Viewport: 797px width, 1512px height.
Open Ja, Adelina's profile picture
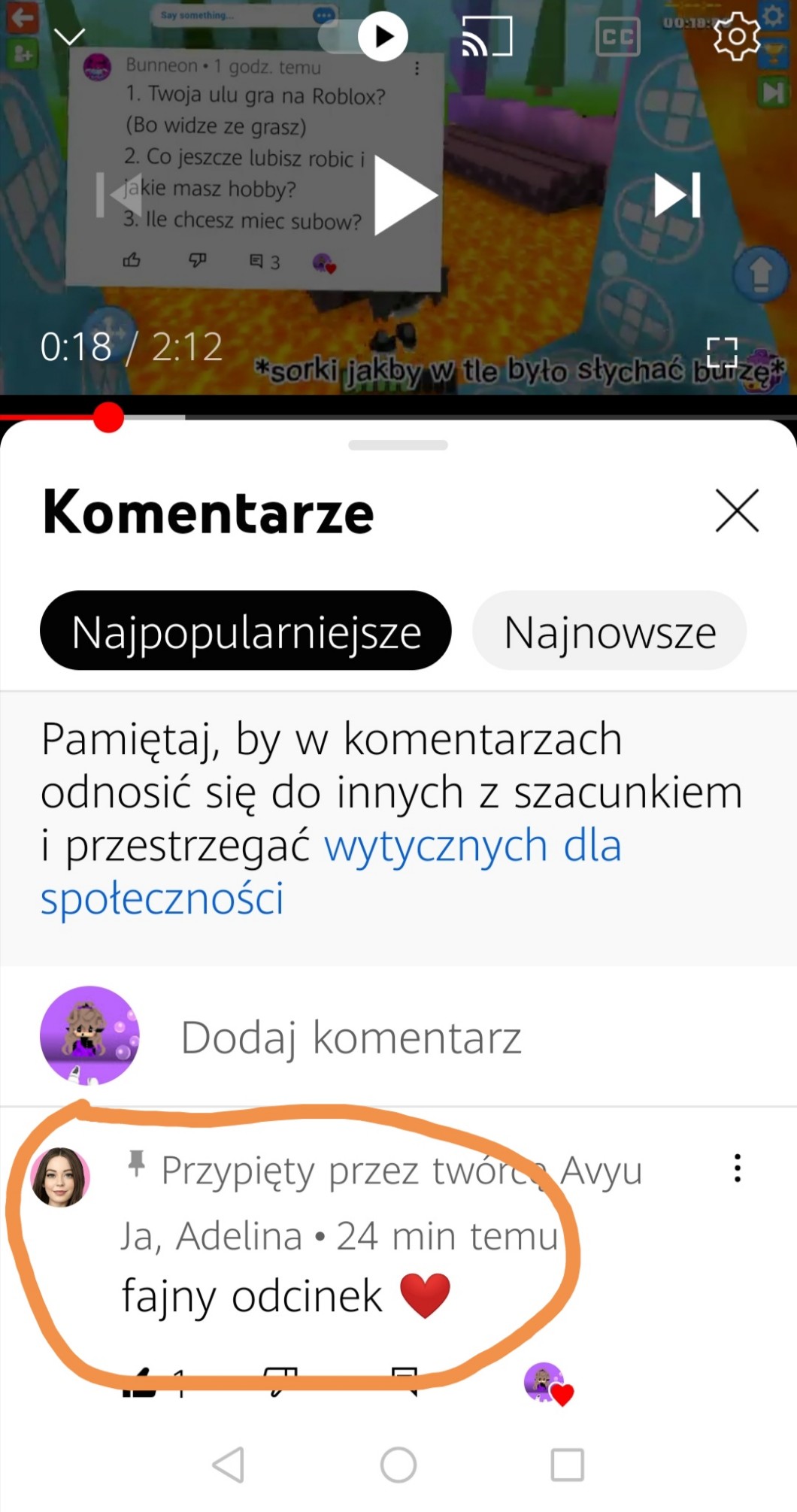click(x=60, y=1177)
